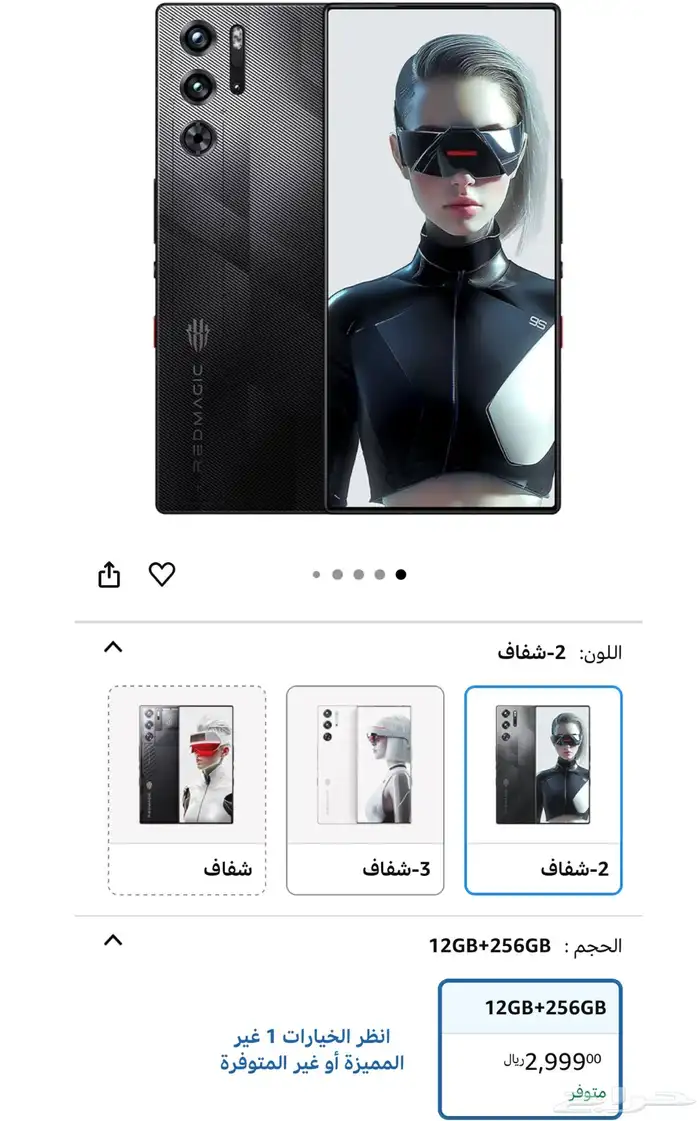Viewport: 700px width, 1121px height.
Task: Tap the image carousel page dots
Action: coord(359,574)
